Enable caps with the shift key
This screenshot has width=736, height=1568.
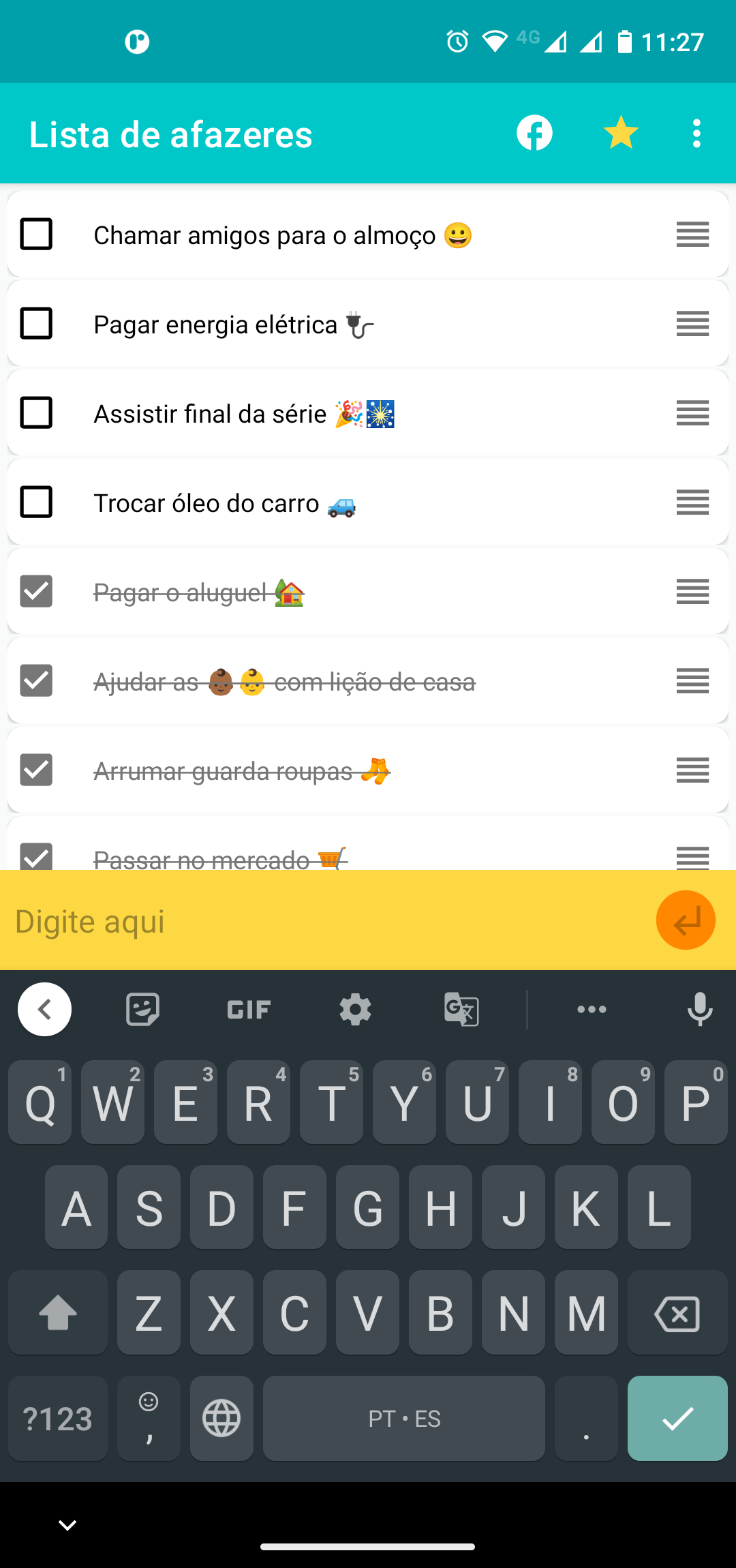pyautogui.click(x=57, y=1312)
